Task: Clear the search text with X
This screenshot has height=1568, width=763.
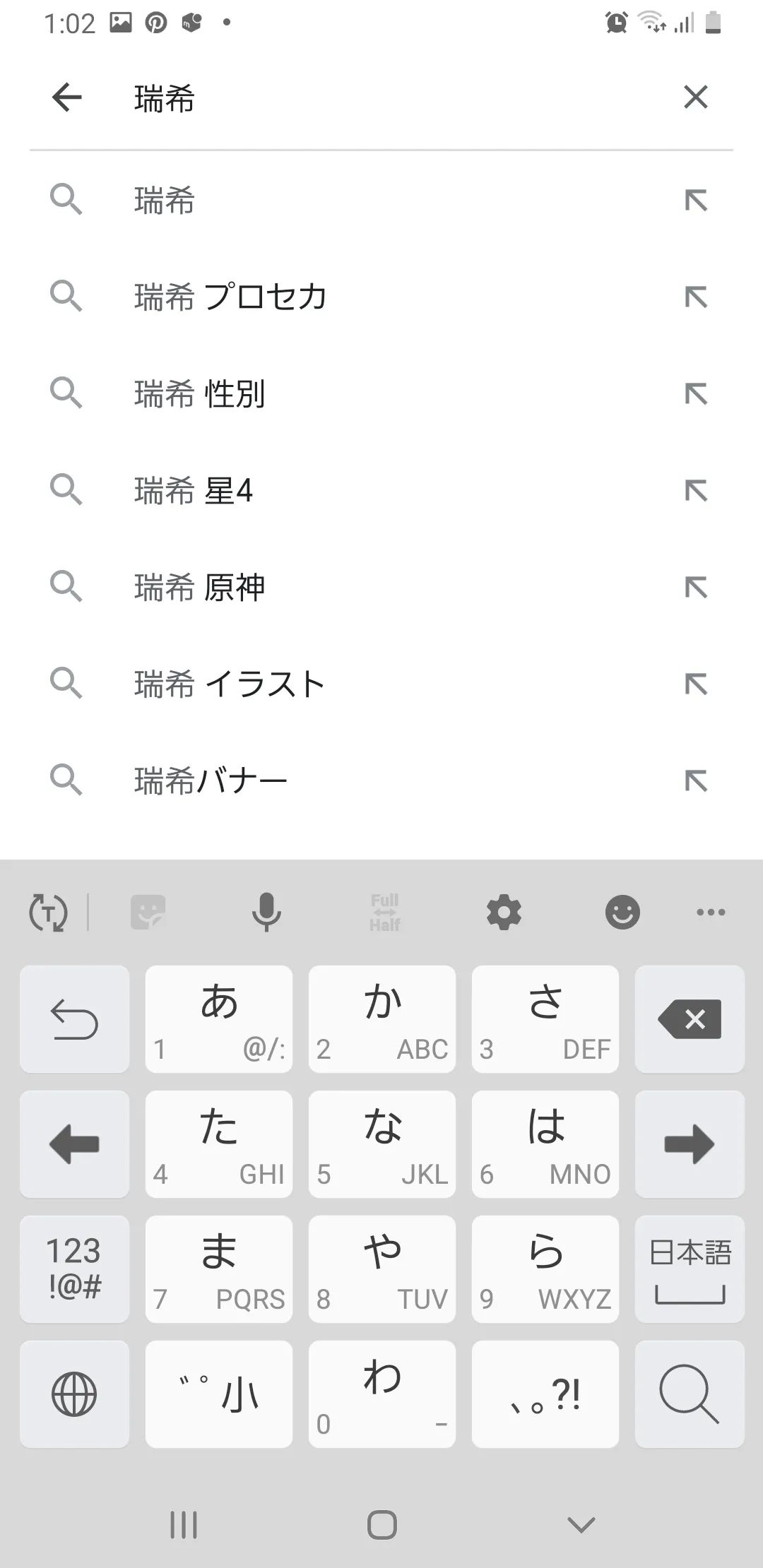Action: [x=695, y=97]
